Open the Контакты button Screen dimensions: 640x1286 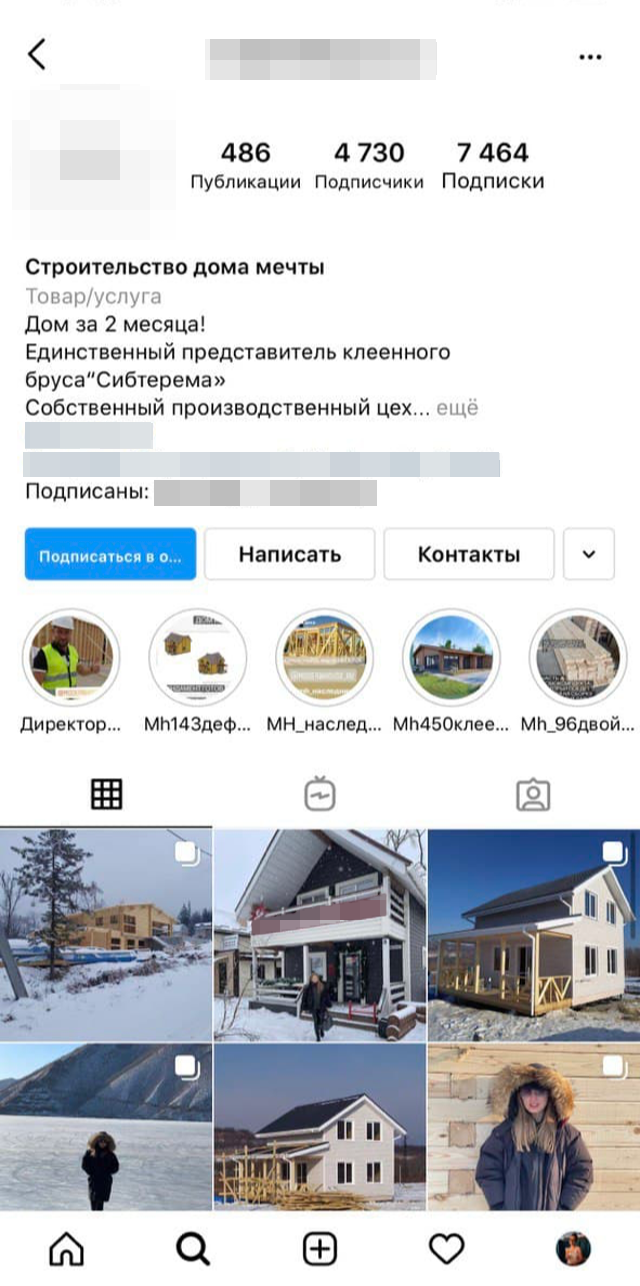468,555
